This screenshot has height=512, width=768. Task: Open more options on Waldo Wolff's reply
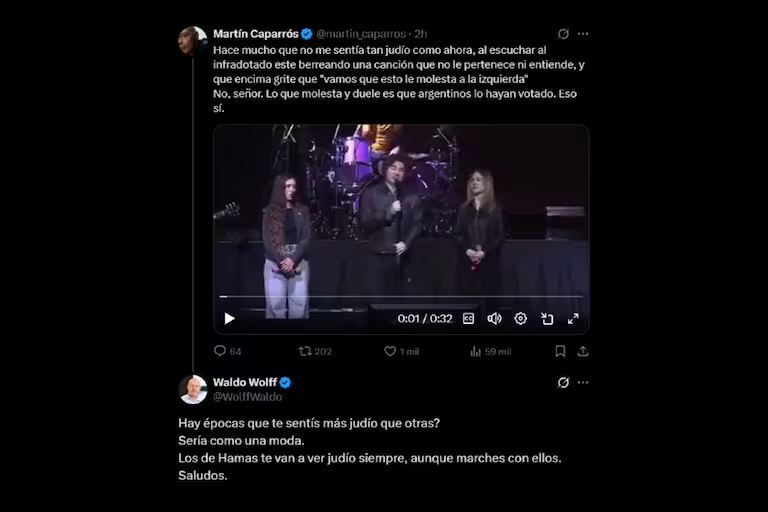(x=583, y=382)
